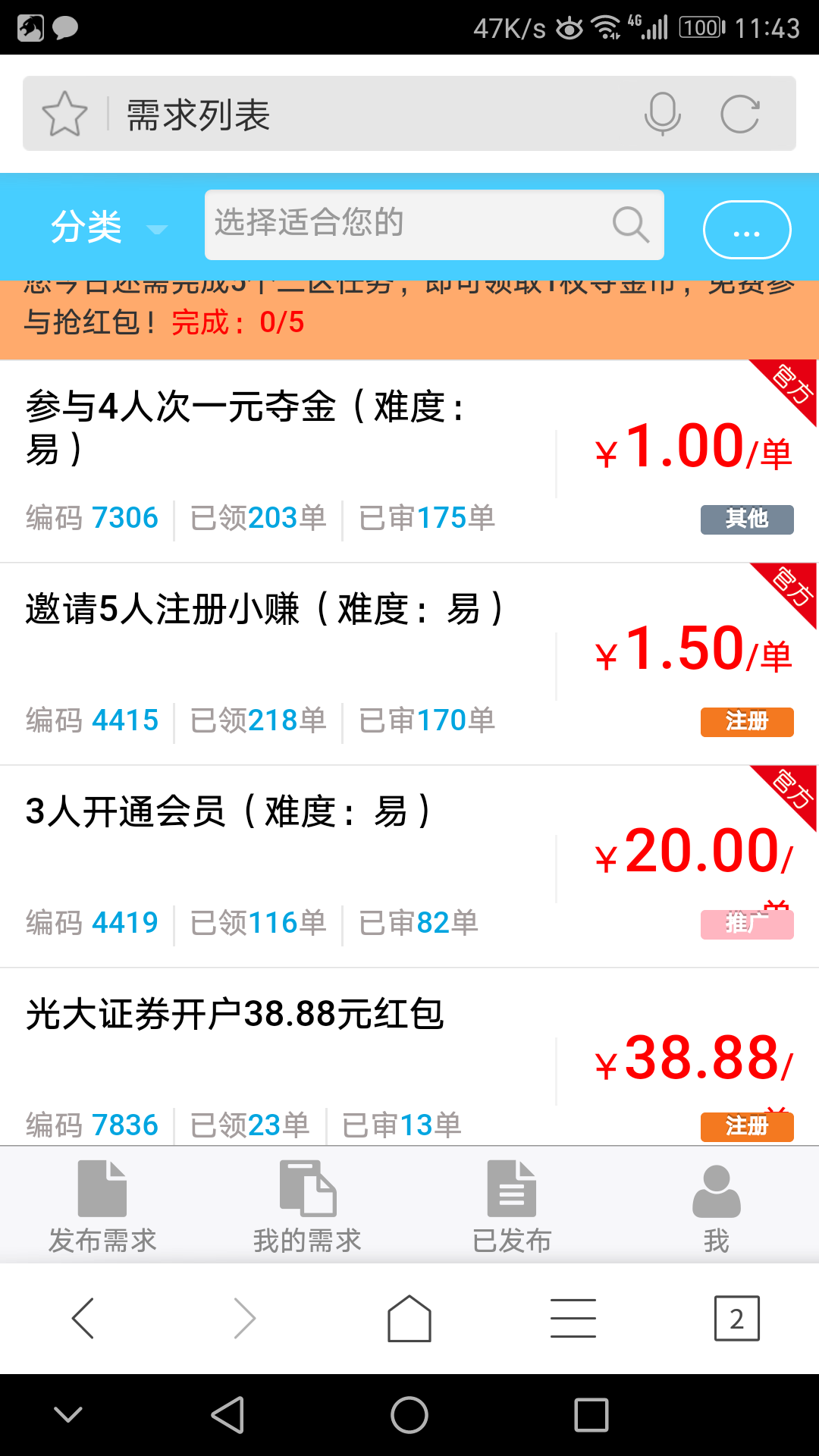Image resolution: width=819 pixels, height=1456 pixels.
Task: Start voice search with the microphone icon
Action: tap(662, 114)
